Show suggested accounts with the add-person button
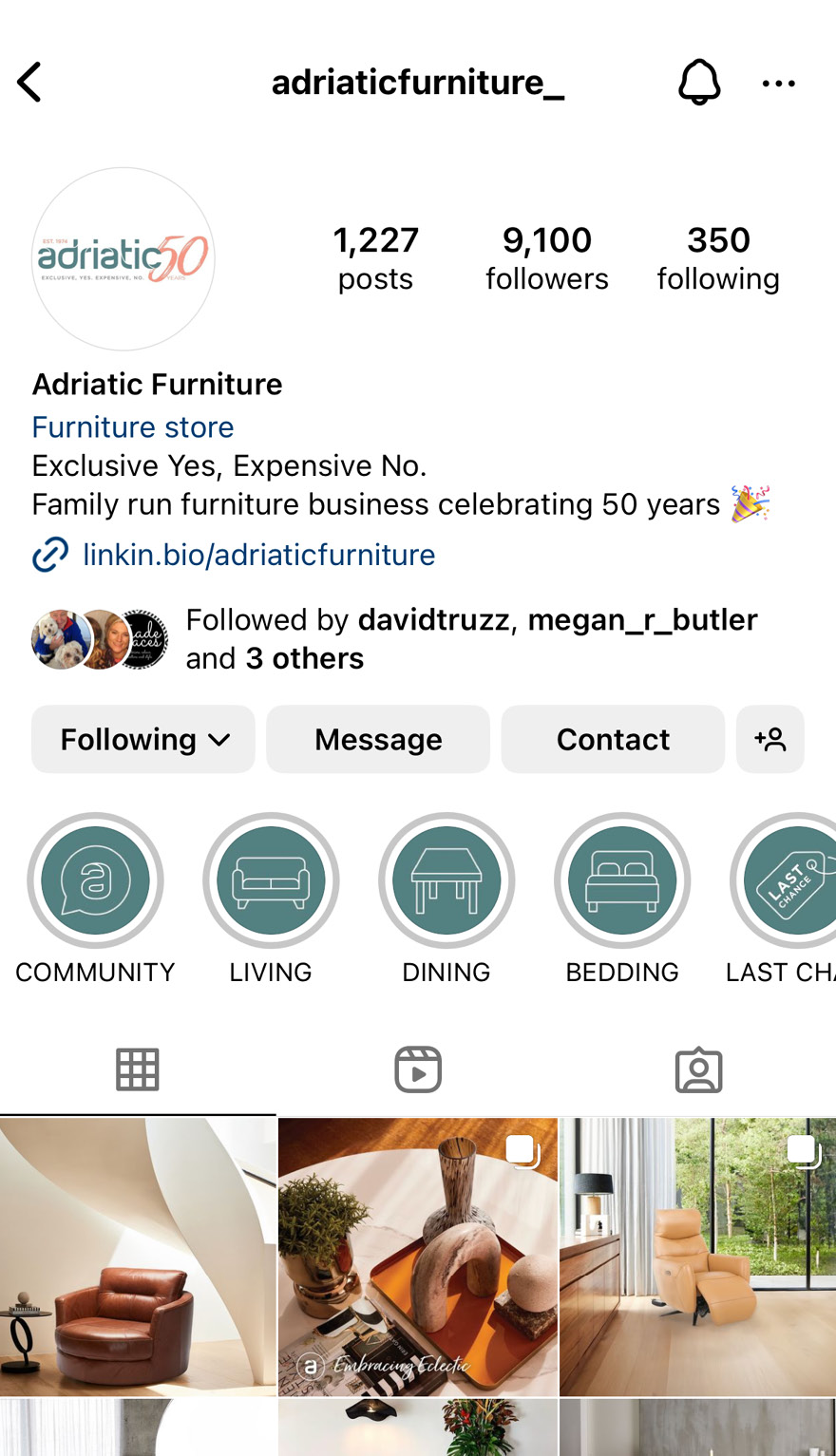 tap(769, 739)
